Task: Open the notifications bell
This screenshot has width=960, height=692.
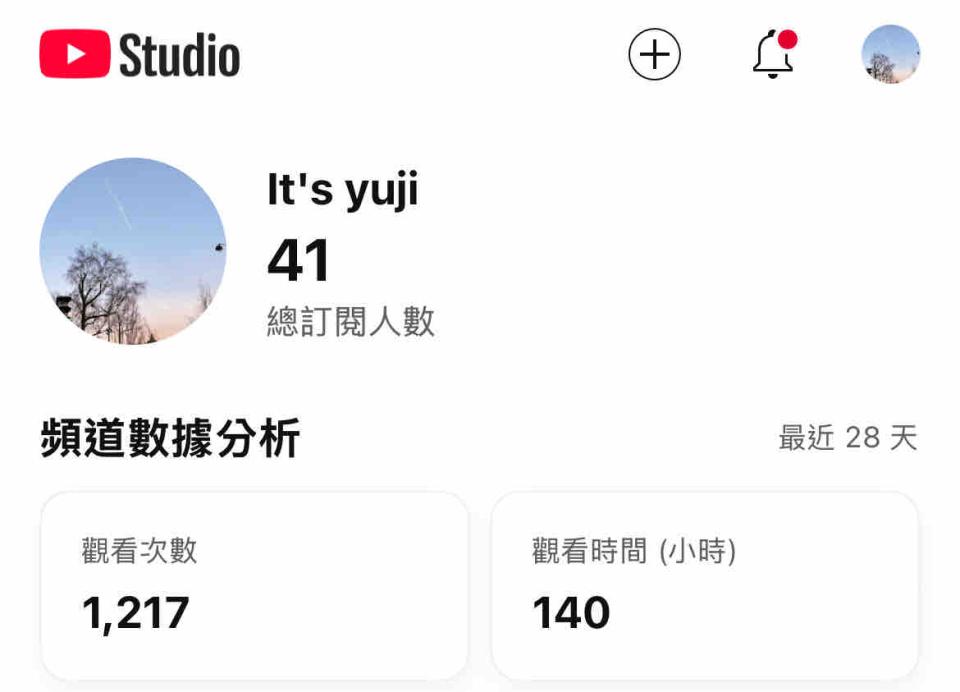Action: [x=773, y=54]
